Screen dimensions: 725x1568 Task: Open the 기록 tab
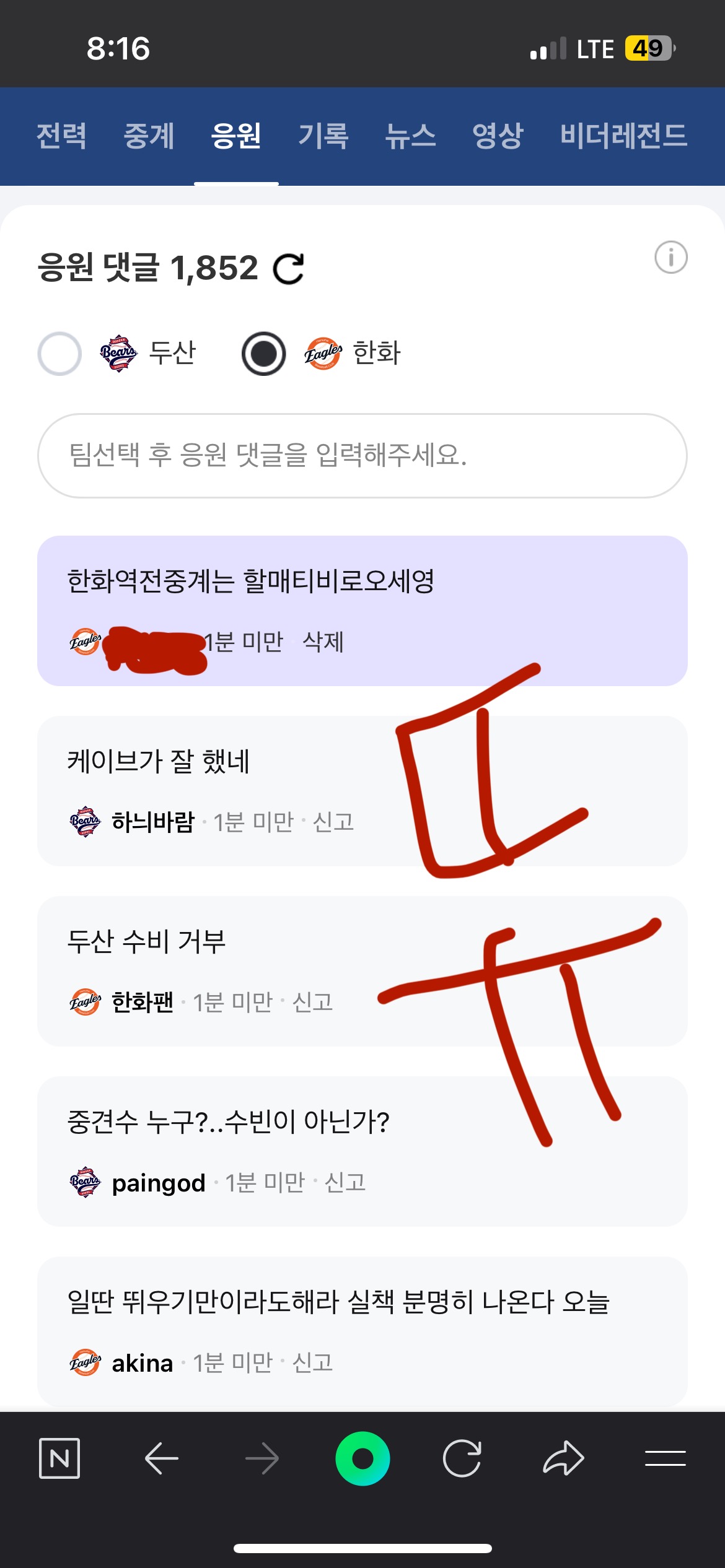(323, 136)
